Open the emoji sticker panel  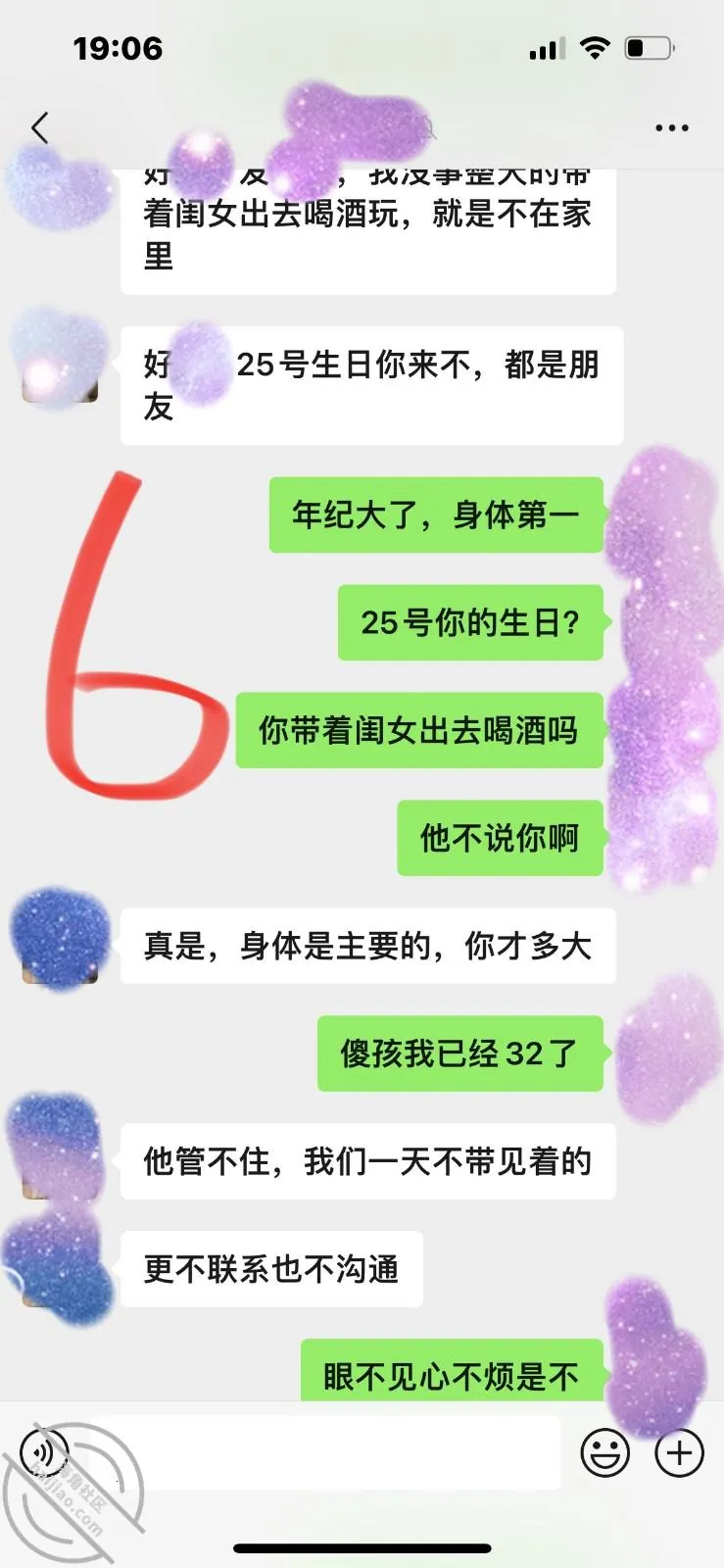tap(605, 1451)
